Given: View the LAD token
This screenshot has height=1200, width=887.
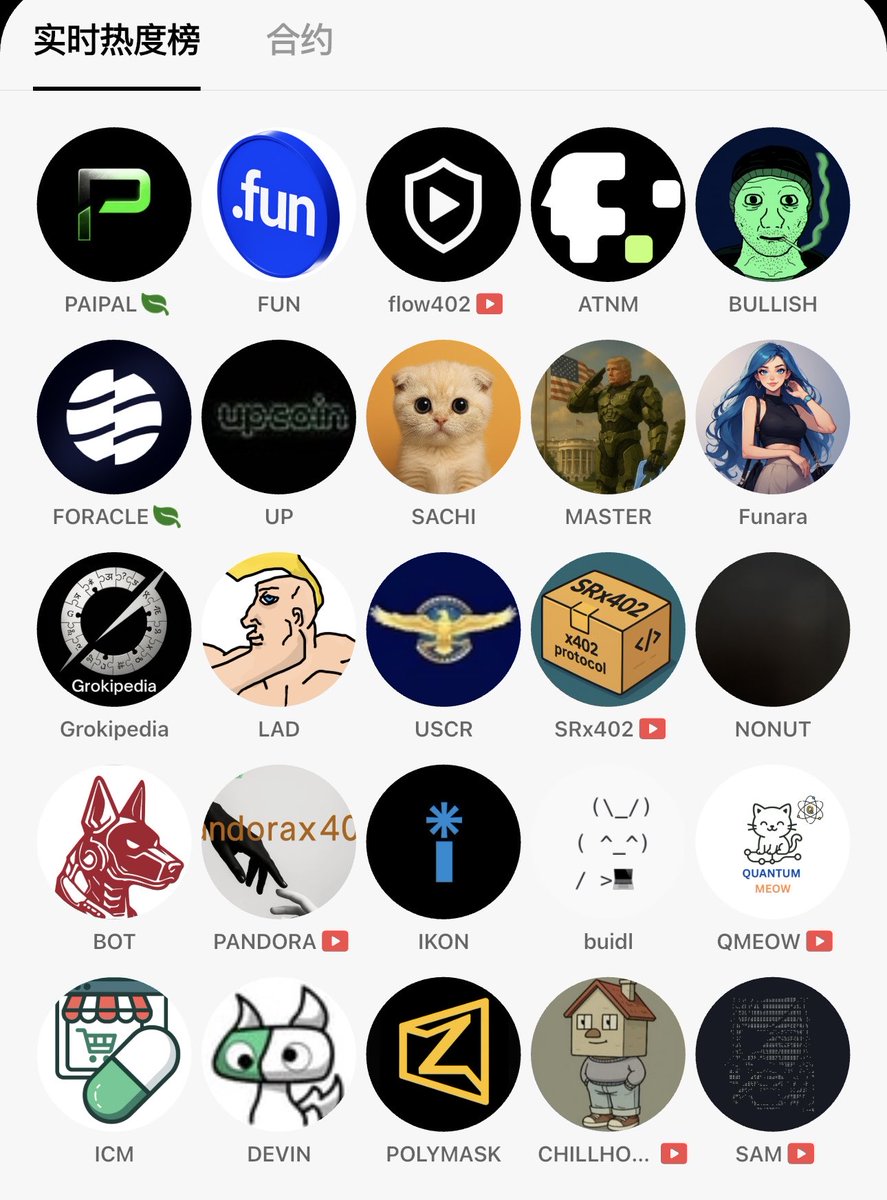Looking at the screenshot, I should tap(279, 630).
